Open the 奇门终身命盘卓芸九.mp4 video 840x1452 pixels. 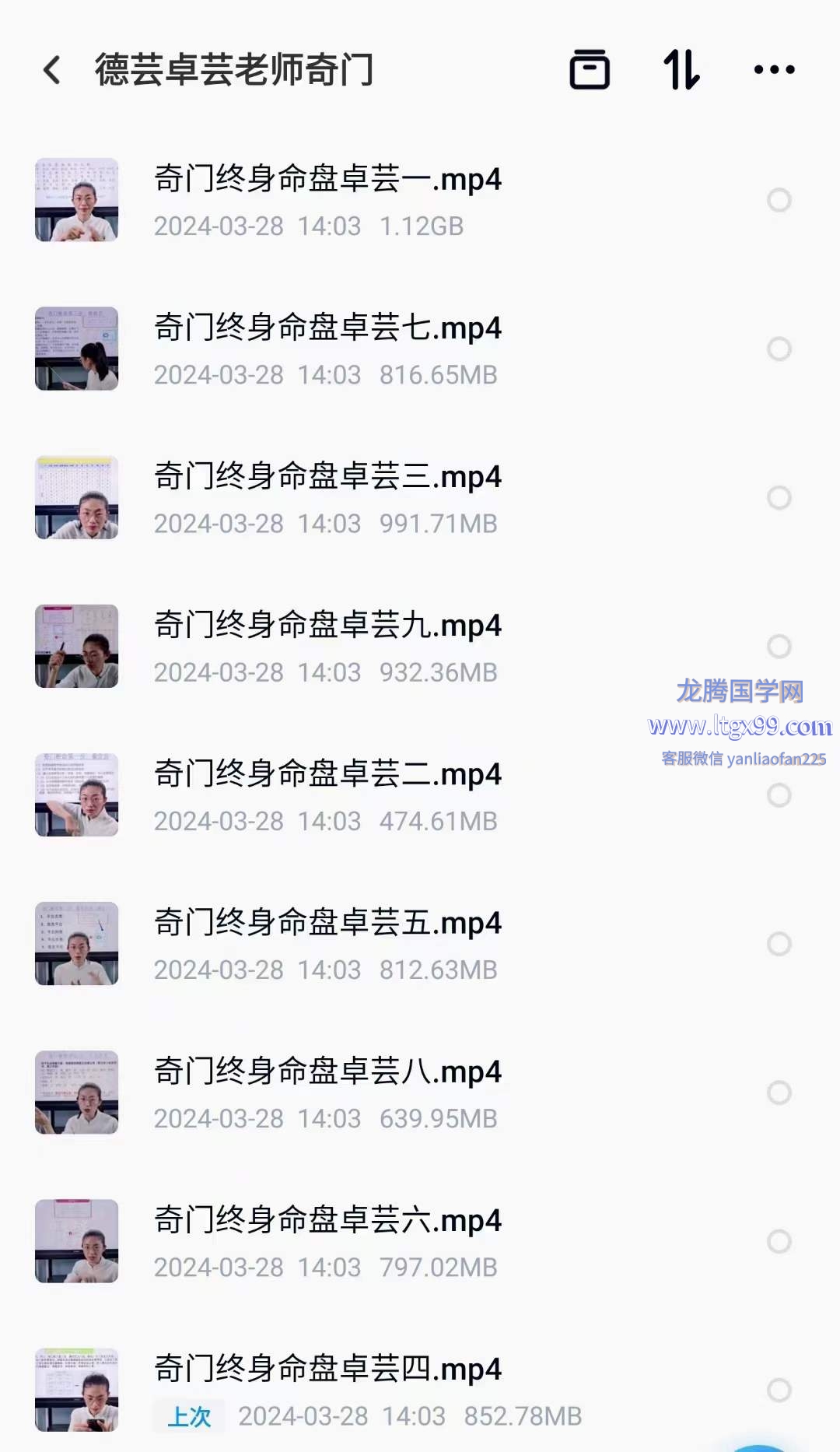(x=327, y=626)
